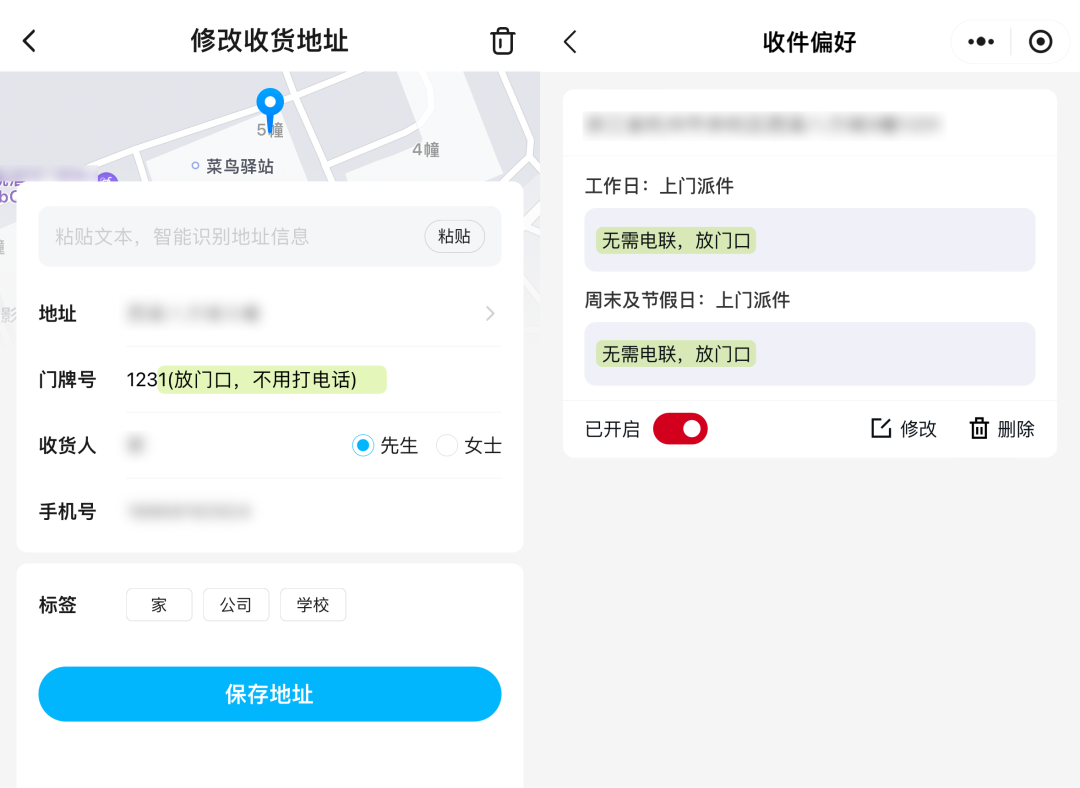Go back from the edit address page
The height and width of the screenshot is (788, 1080).
click(x=29, y=41)
